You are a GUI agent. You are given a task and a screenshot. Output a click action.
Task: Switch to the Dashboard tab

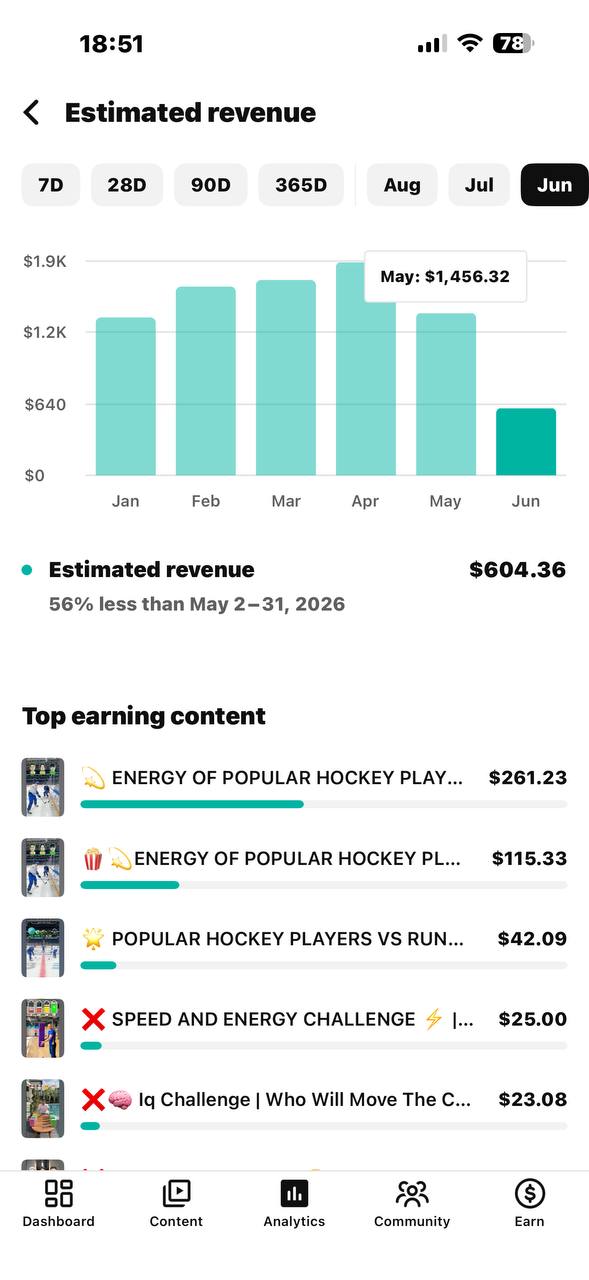click(59, 1203)
